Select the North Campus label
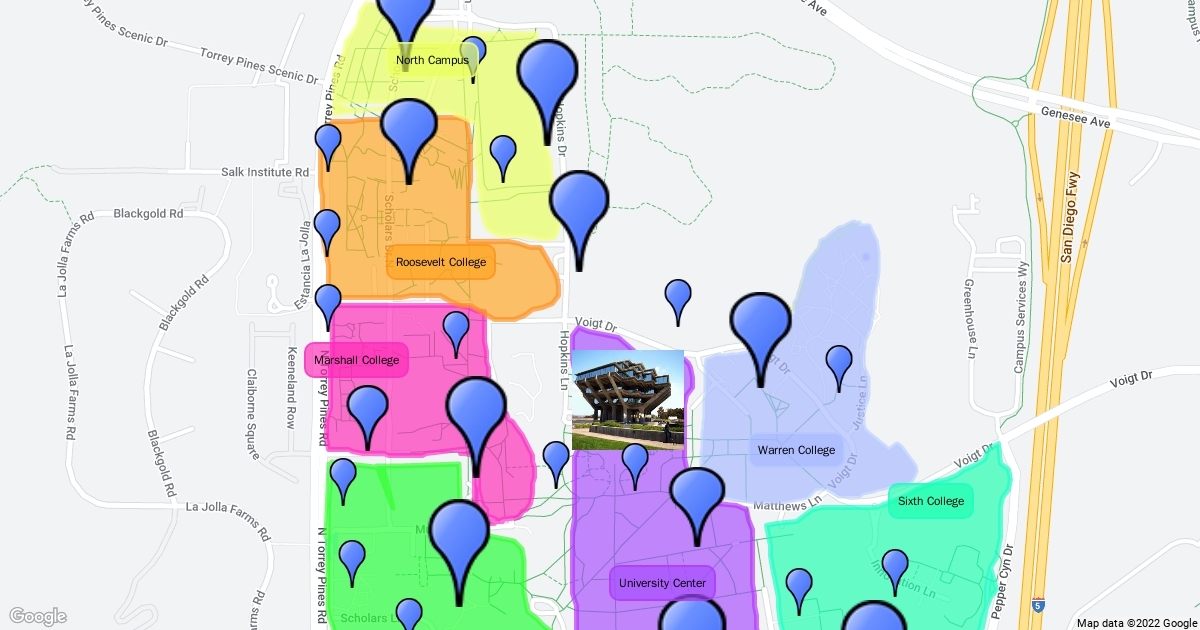Viewport: 1200px width, 630px height. point(432,60)
